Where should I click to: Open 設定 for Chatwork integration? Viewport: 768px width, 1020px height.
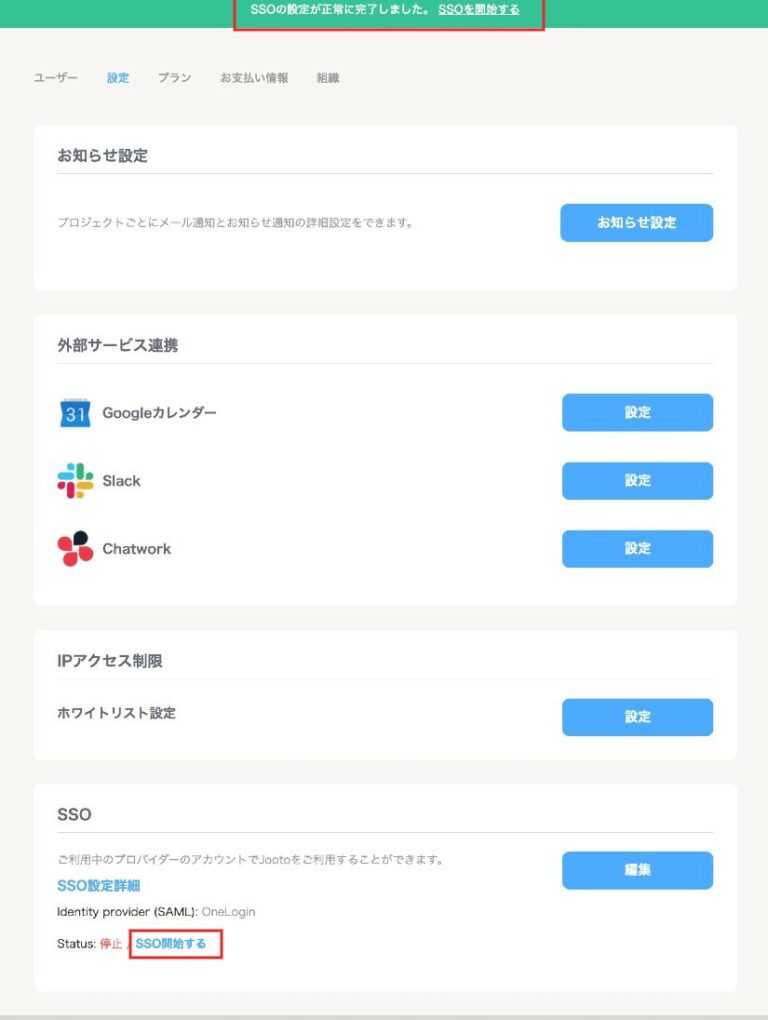pyautogui.click(x=637, y=548)
